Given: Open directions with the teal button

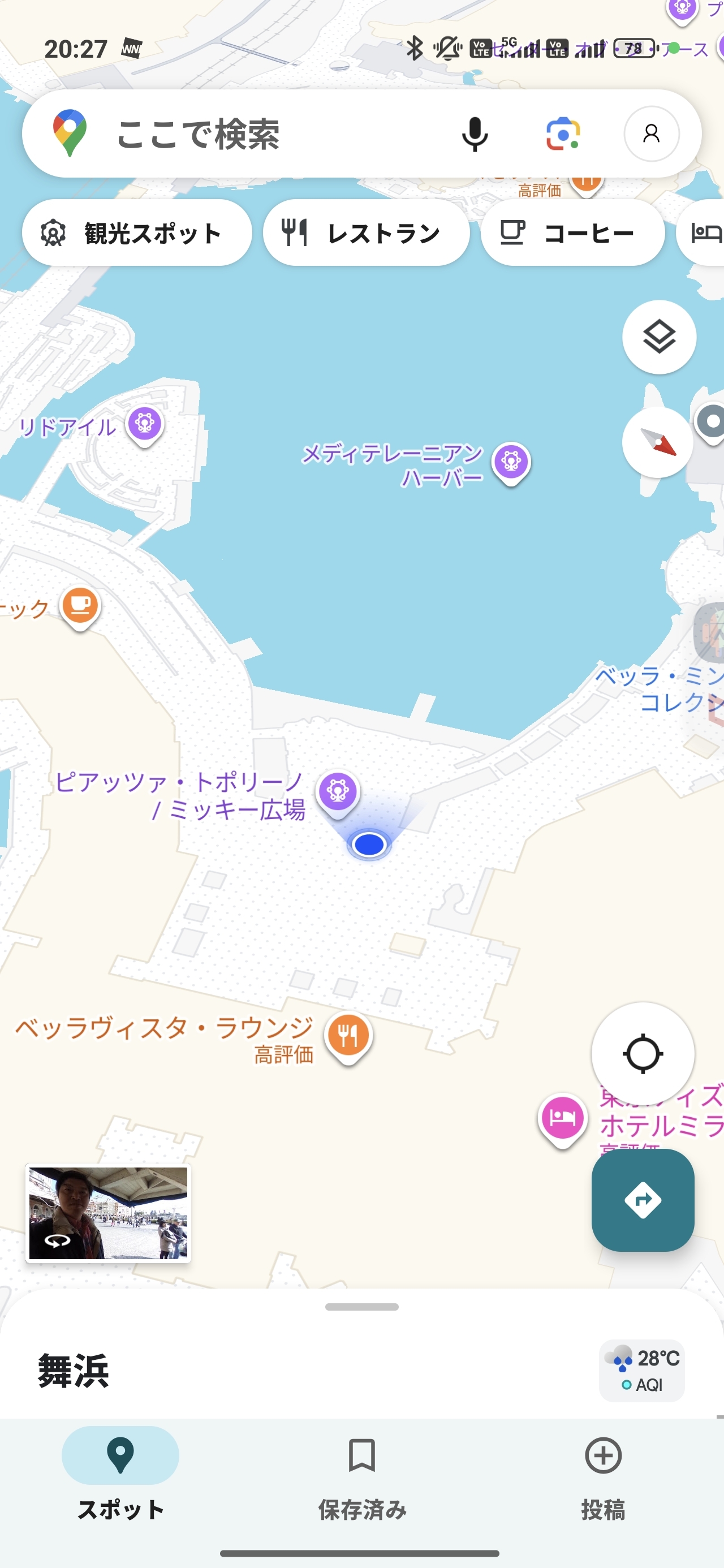Looking at the screenshot, I should [643, 1200].
